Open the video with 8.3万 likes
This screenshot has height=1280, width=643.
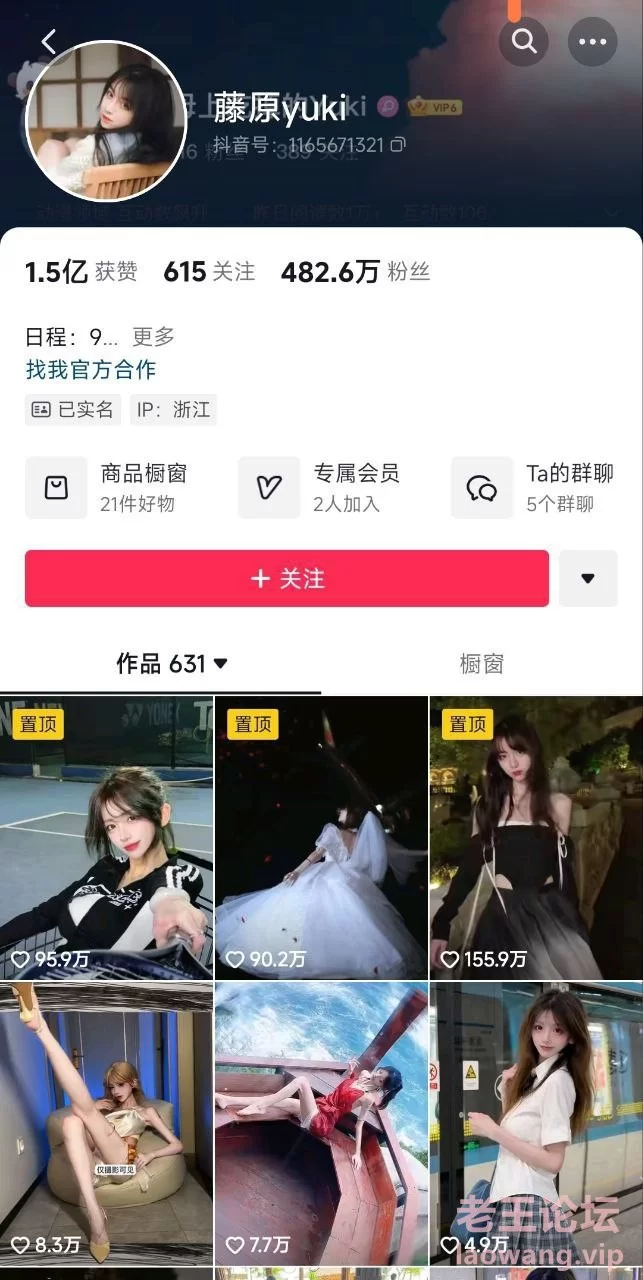tap(106, 1124)
